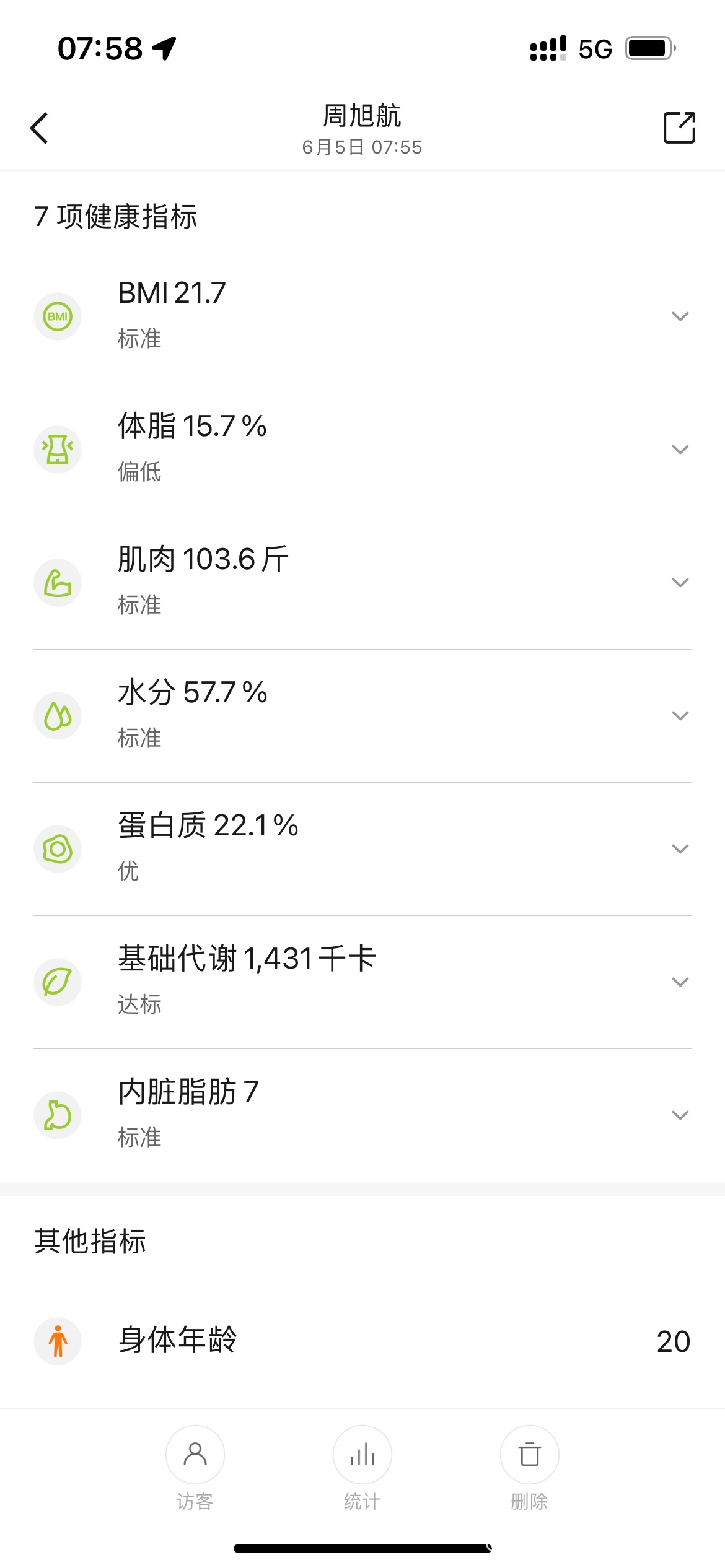This screenshot has width=725, height=1568.
Task: Go back using the top-left arrow
Action: coord(40,128)
